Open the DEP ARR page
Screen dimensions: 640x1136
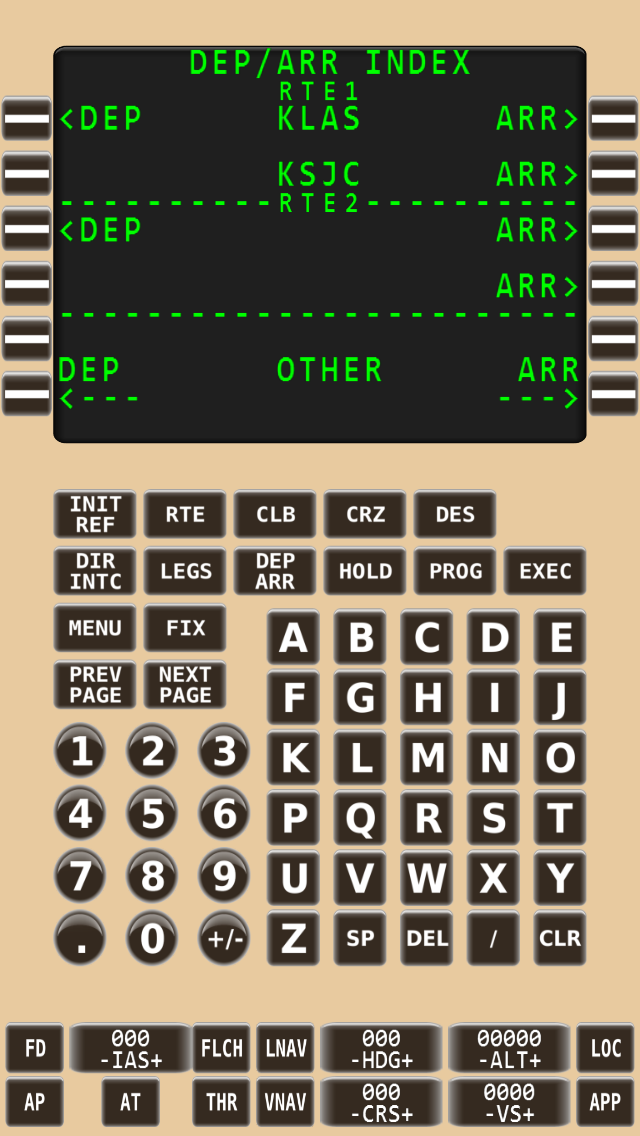tap(275, 571)
